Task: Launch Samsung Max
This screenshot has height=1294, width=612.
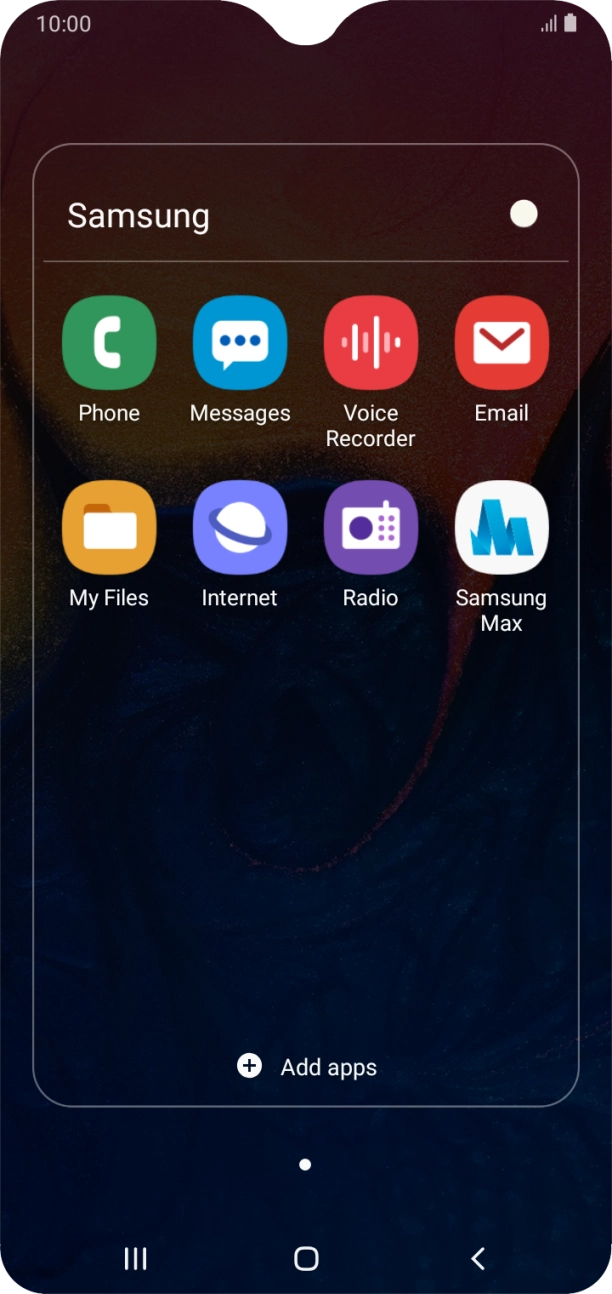Action: [x=501, y=528]
